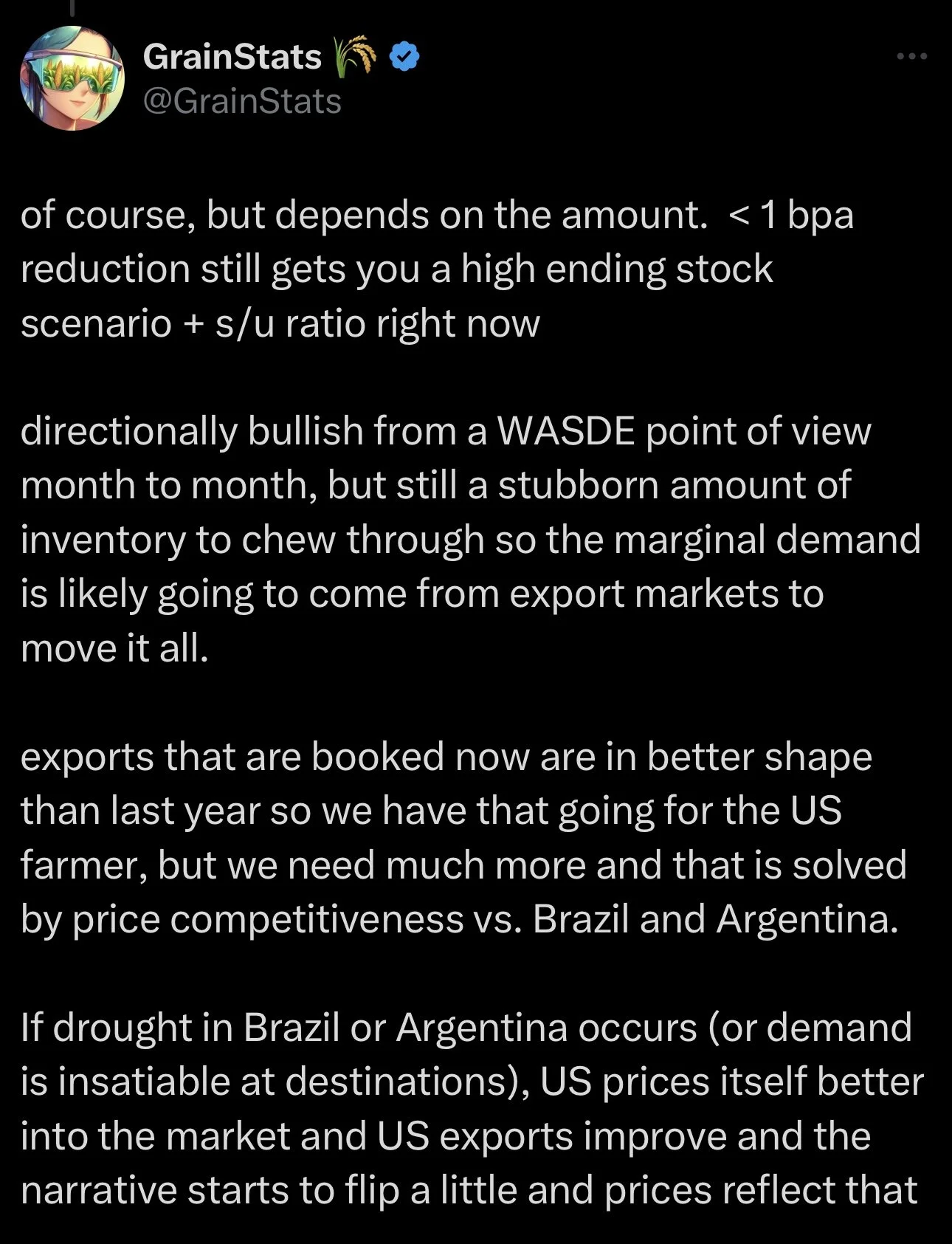Screen dimensions: 952x1244
Task: Open the @GrainStats handle
Action: [x=242, y=101]
